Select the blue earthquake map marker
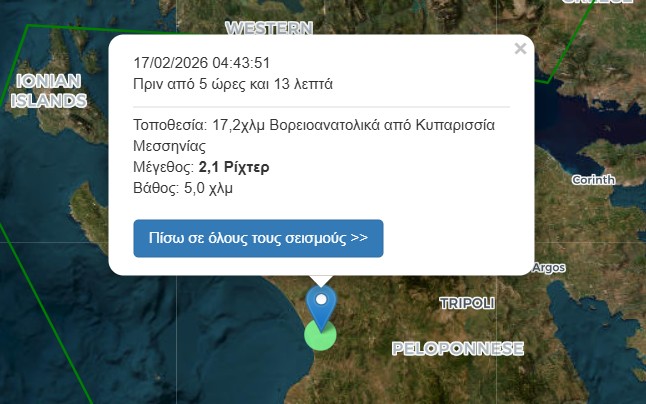 click(321, 305)
